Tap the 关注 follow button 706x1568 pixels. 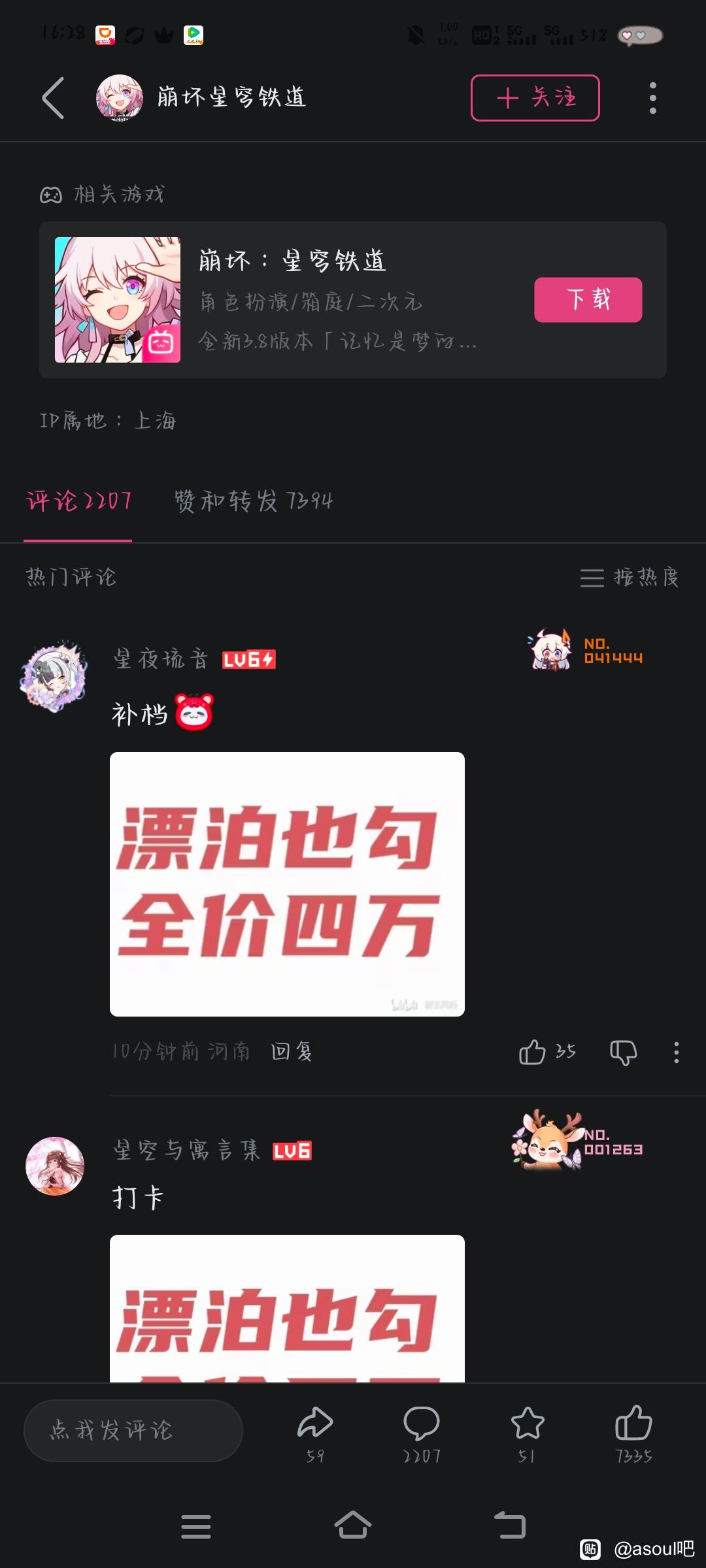pos(535,98)
